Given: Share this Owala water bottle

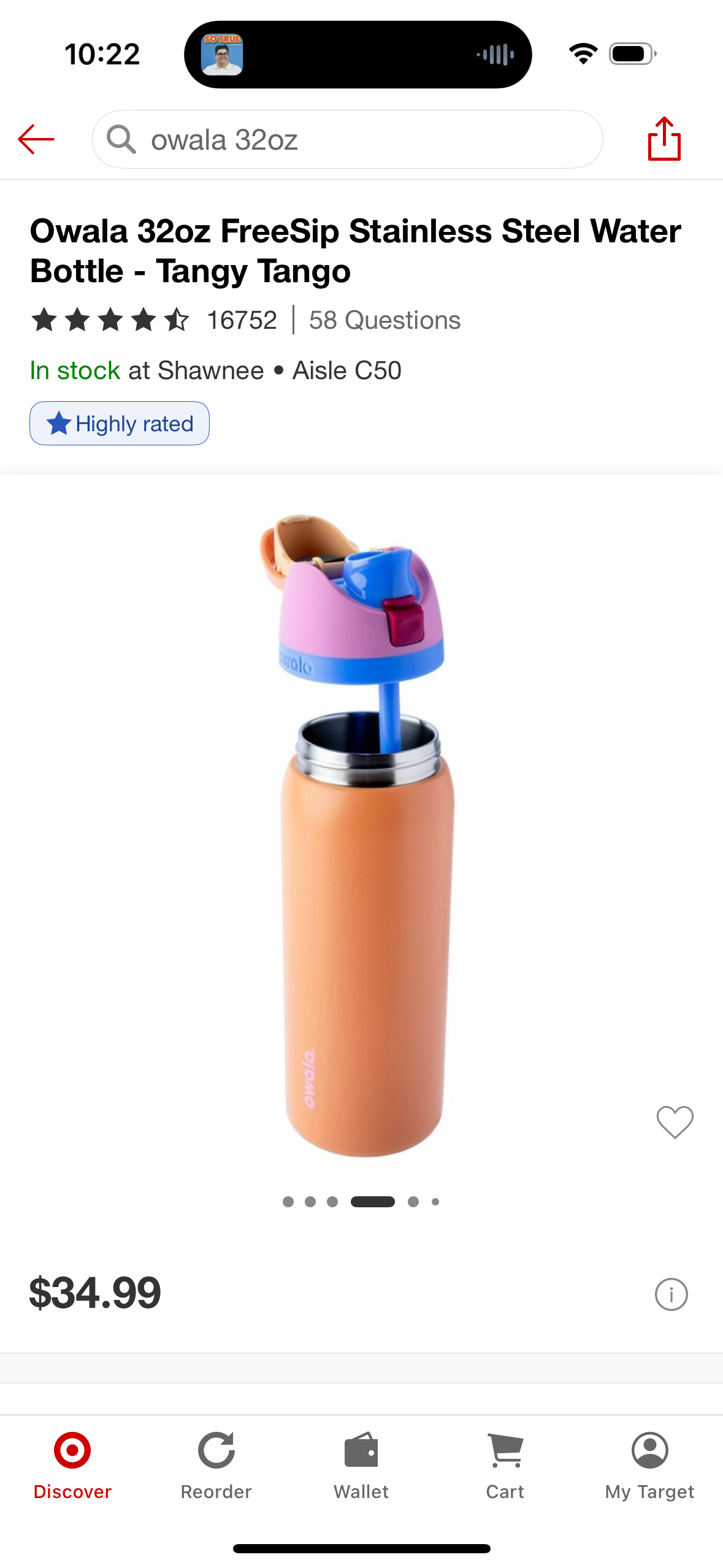Looking at the screenshot, I should click(664, 139).
